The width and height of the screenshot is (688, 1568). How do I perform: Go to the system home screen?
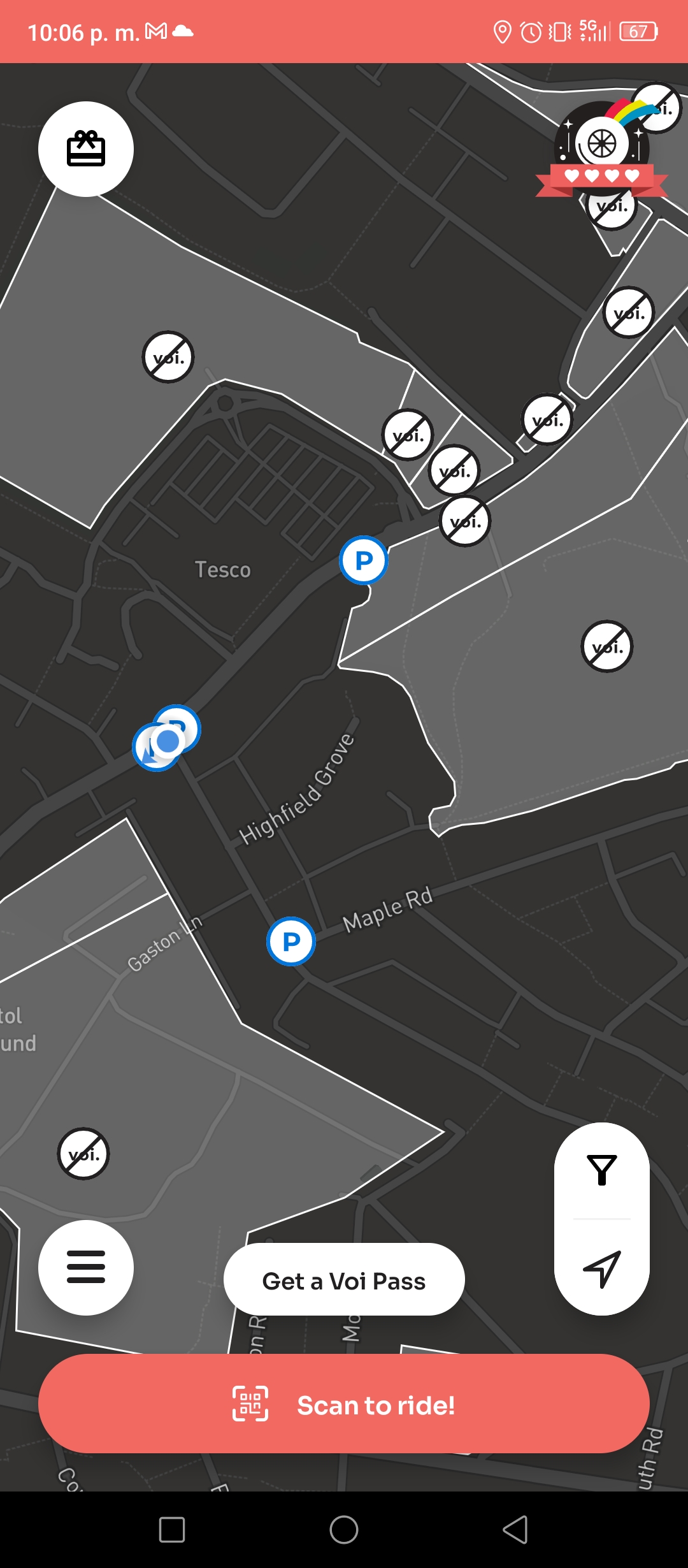[344, 1530]
